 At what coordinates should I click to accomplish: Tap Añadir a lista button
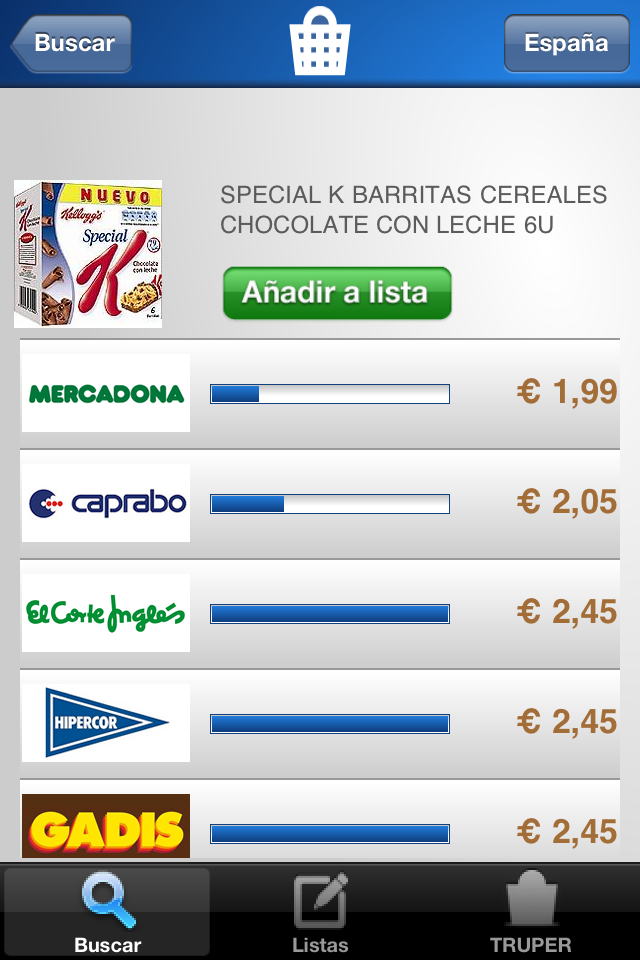[336, 293]
